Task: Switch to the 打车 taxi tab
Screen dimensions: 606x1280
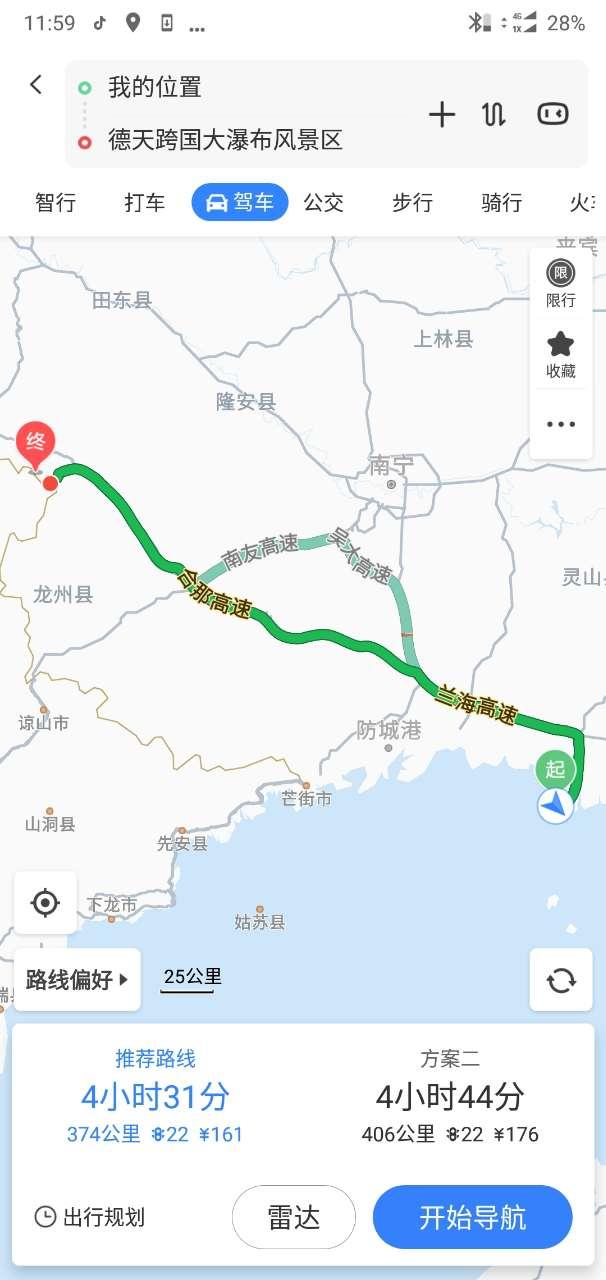Action: [144, 203]
